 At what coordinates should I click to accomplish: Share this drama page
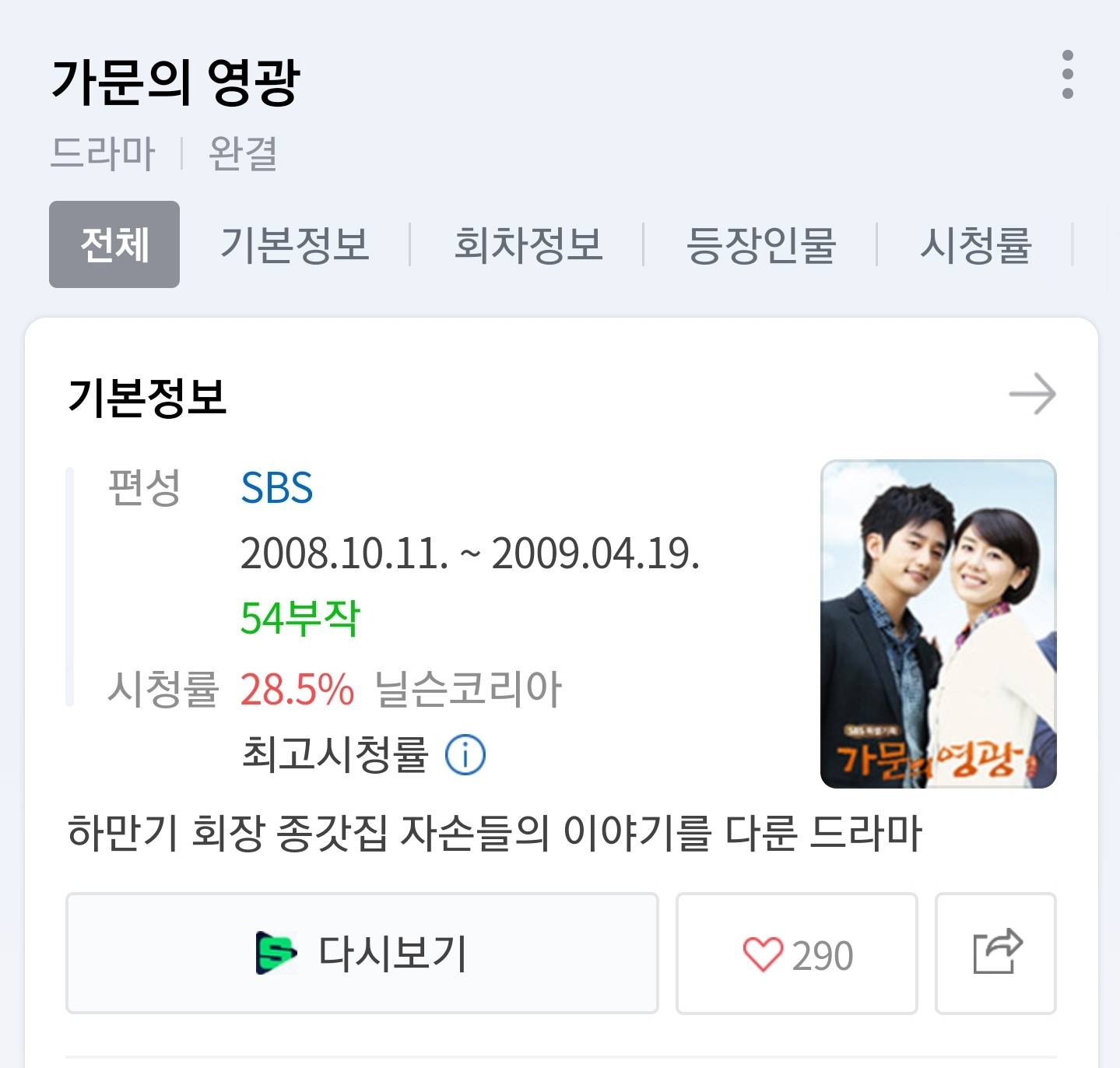click(x=995, y=953)
